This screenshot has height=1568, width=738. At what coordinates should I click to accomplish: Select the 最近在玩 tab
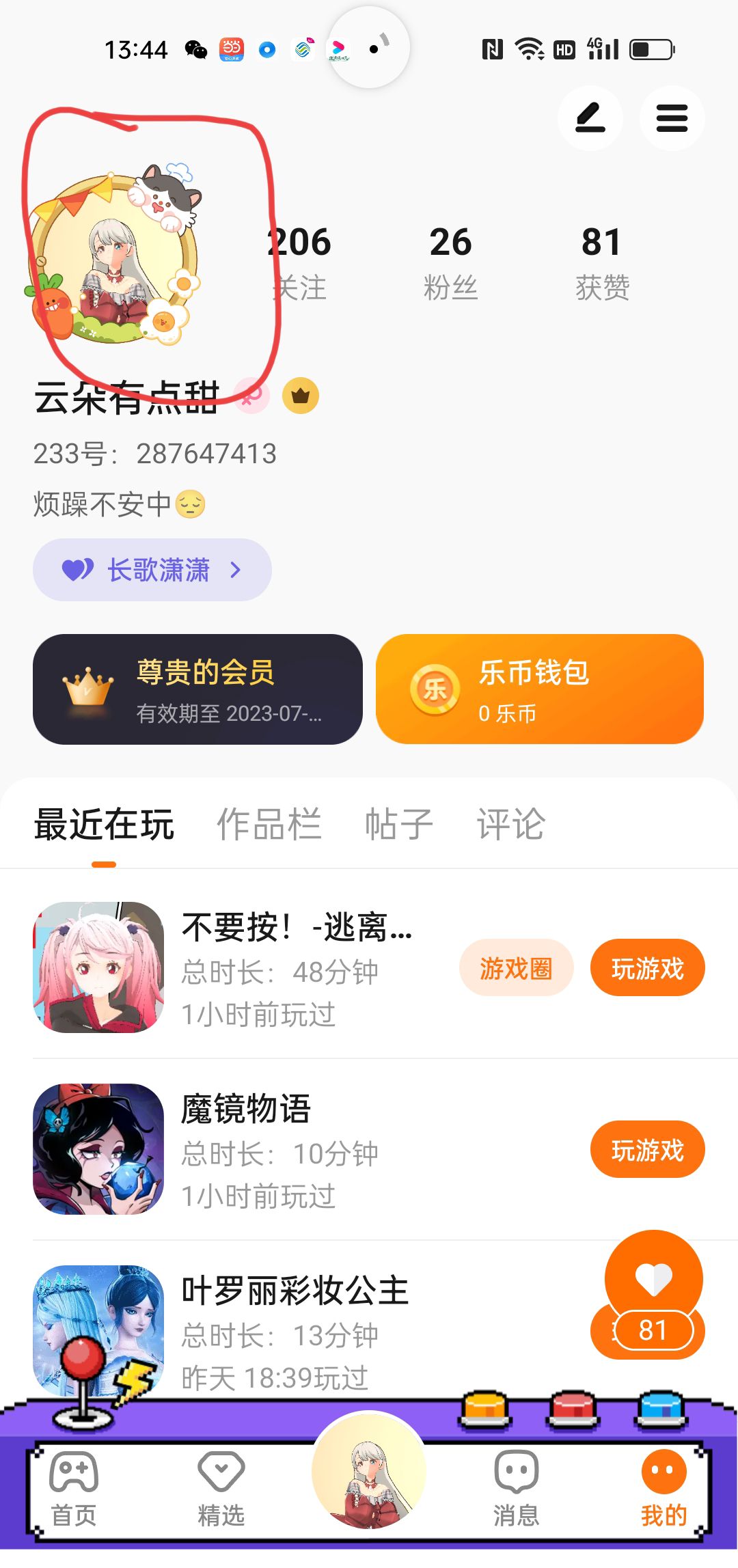click(x=104, y=824)
